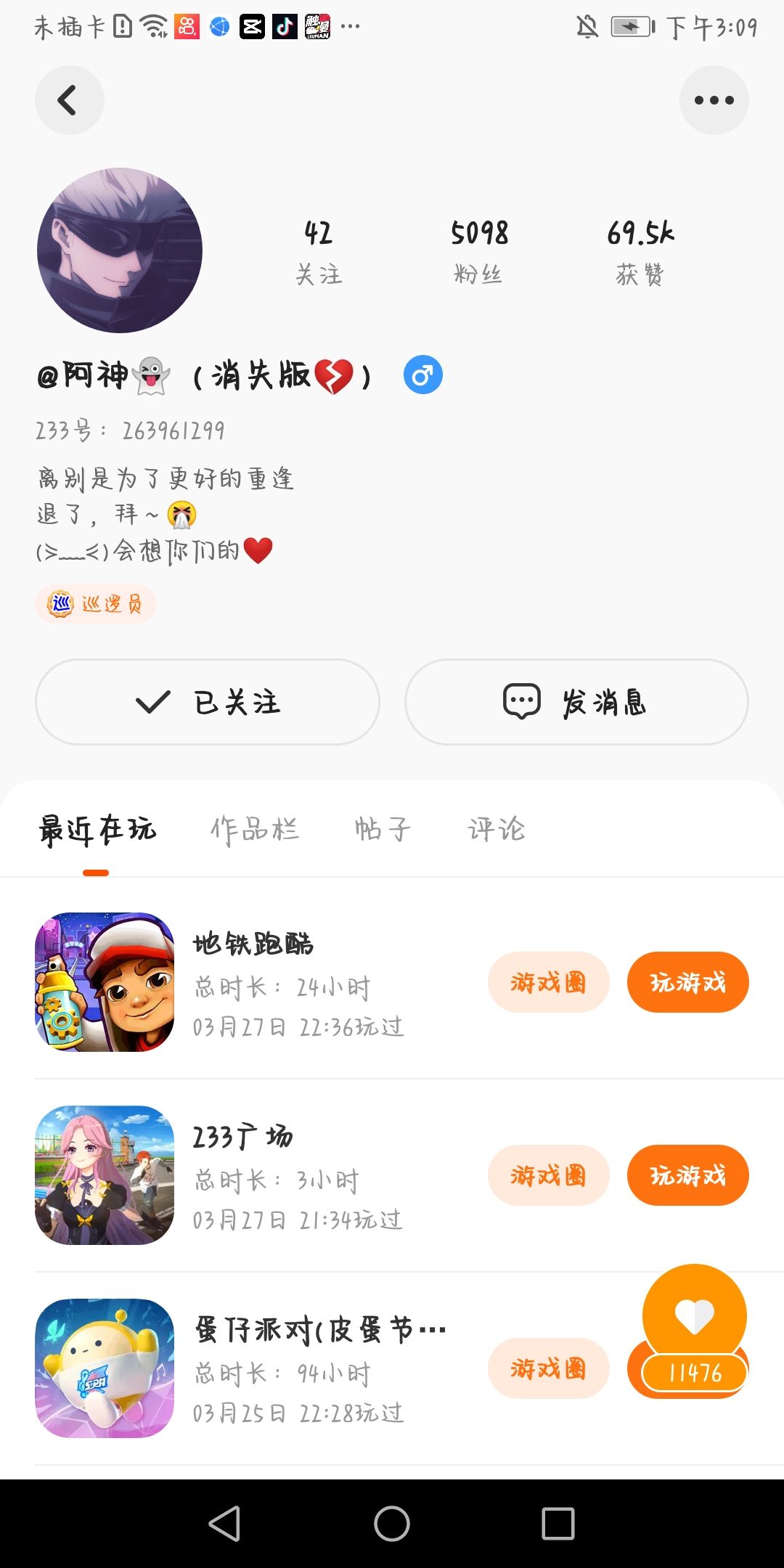Image resolution: width=784 pixels, height=1568 pixels.
Task: View the 5098 粉丝 followers list
Action: [x=479, y=251]
